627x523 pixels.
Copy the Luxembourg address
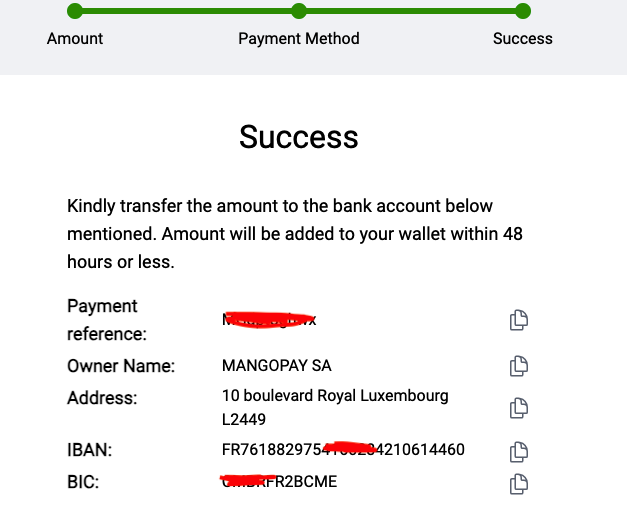point(518,408)
